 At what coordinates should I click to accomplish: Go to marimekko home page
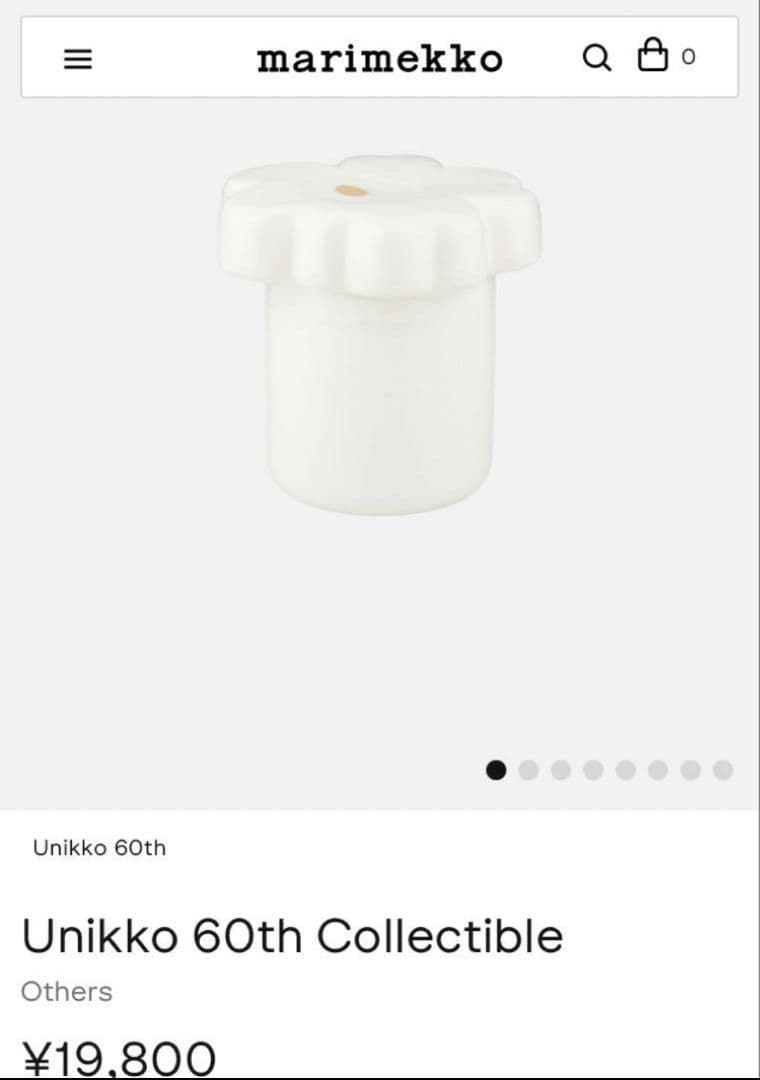pyautogui.click(x=380, y=59)
